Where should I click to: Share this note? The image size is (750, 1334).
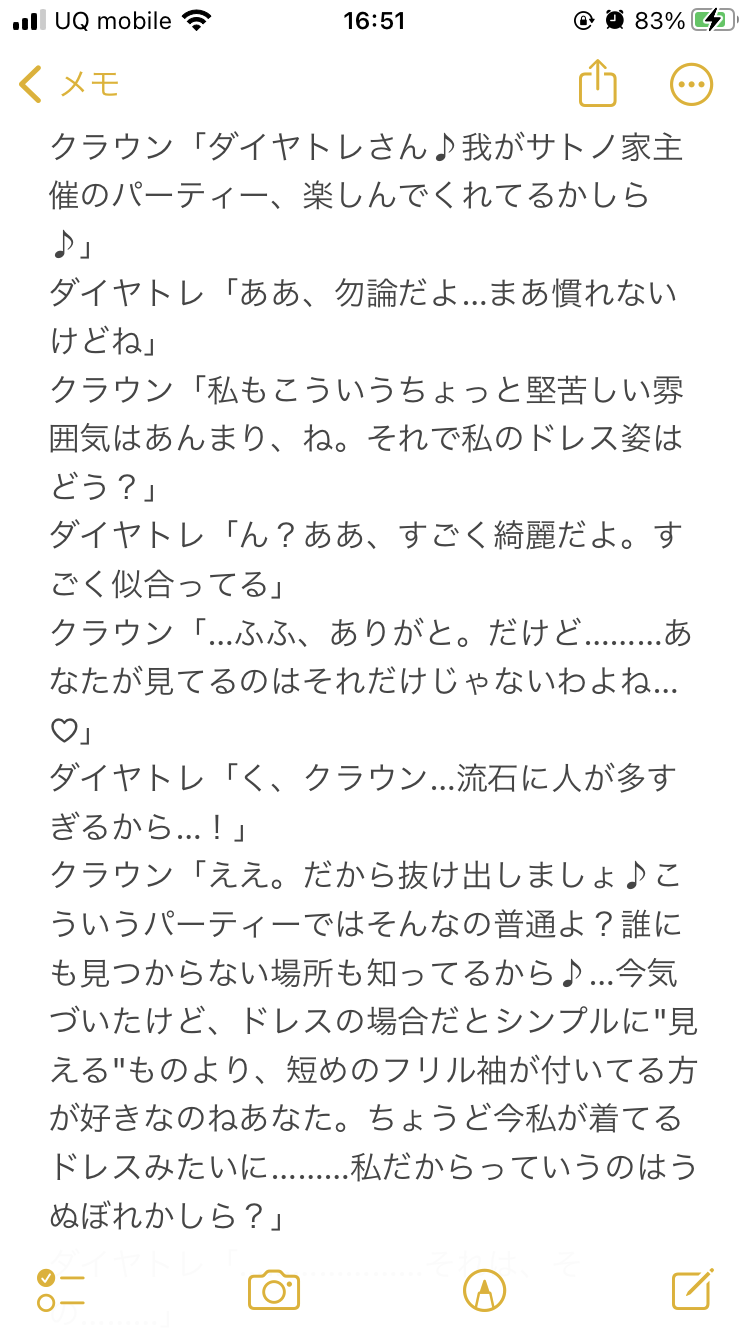pyautogui.click(x=597, y=84)
